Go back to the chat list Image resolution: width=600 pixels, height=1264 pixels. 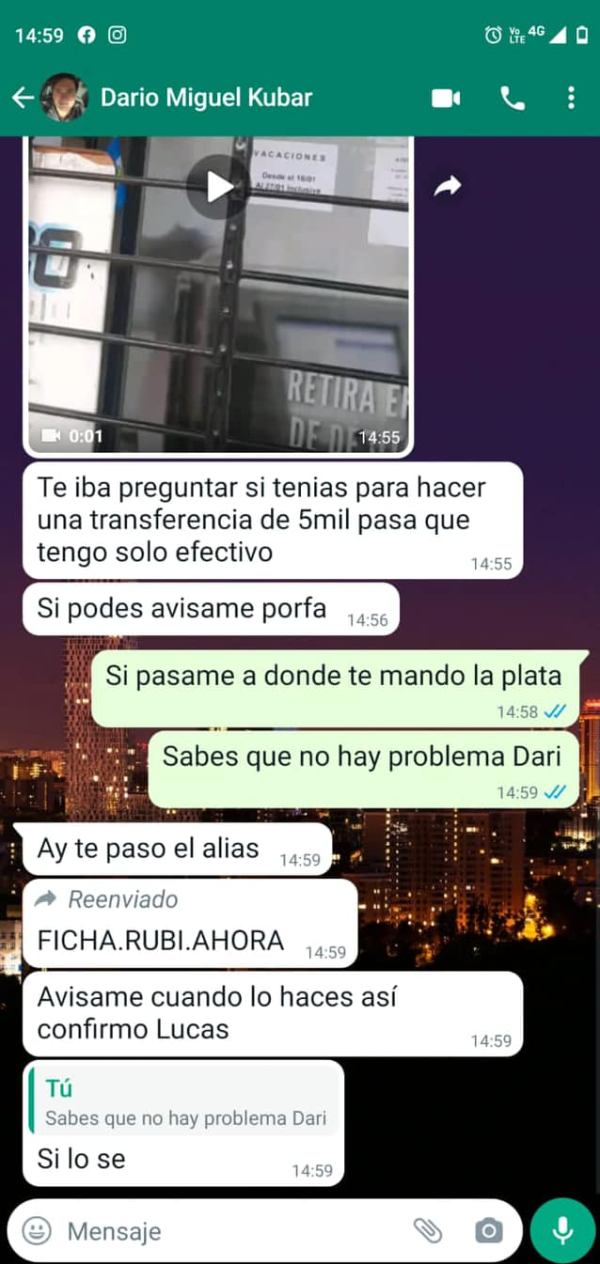[x=22, y=97]
